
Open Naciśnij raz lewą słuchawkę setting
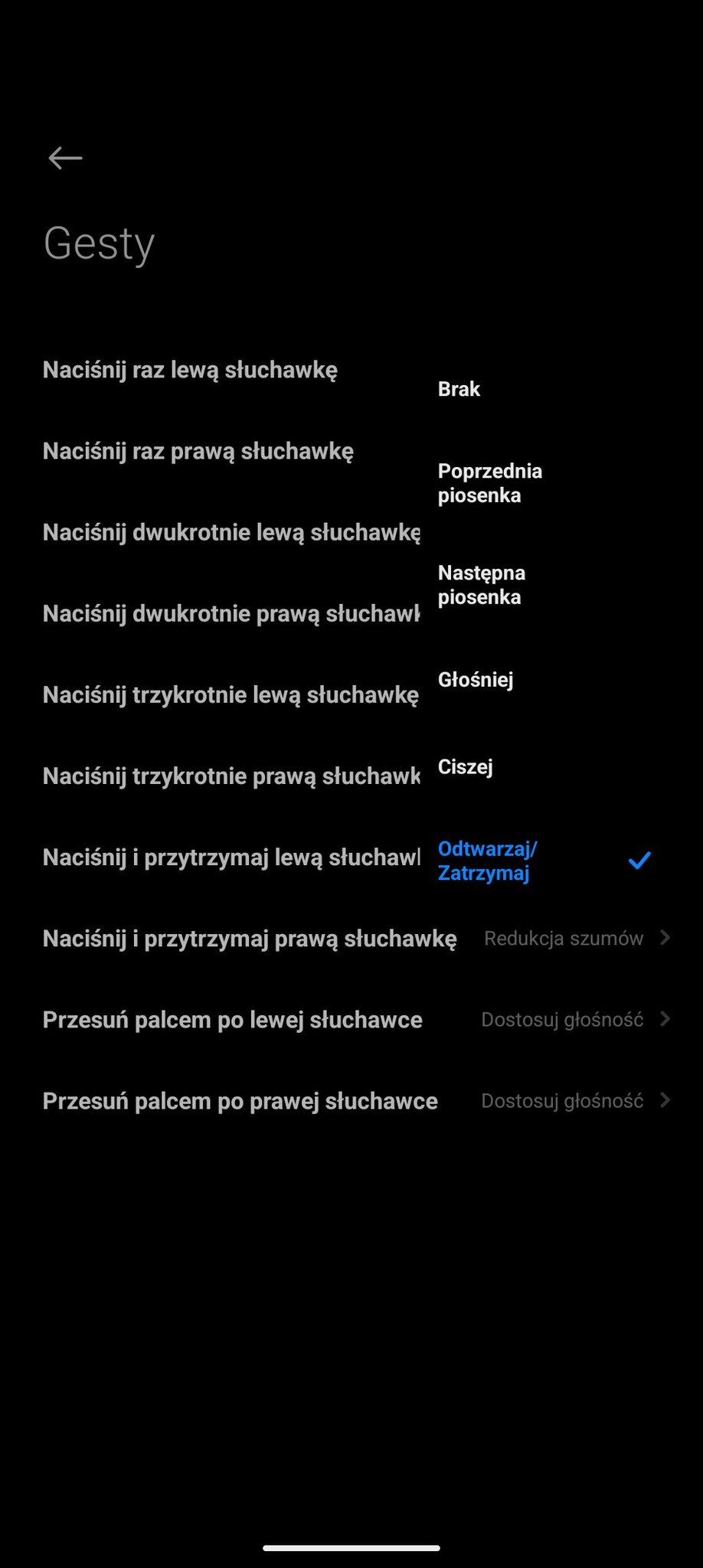[190, 370]
